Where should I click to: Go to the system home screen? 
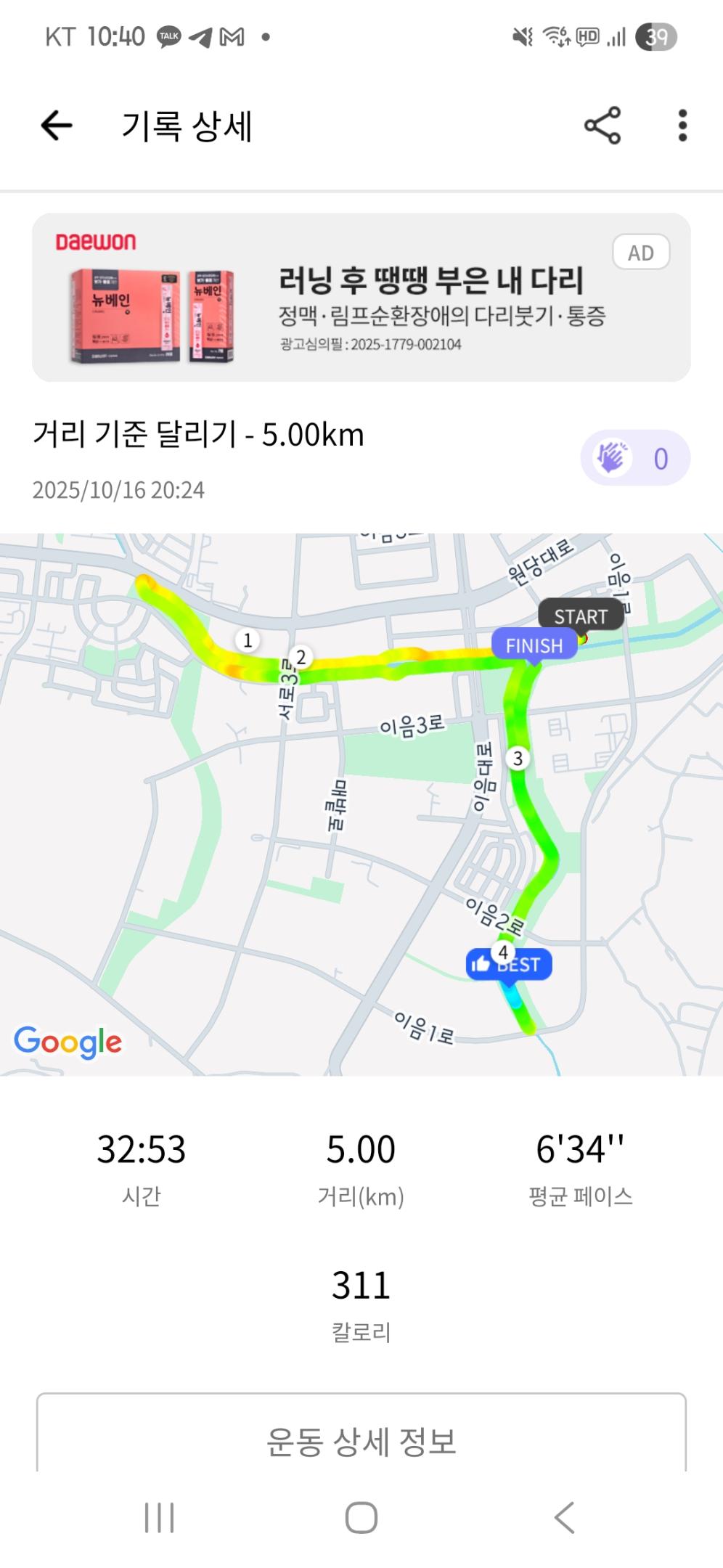point(361,1517)
